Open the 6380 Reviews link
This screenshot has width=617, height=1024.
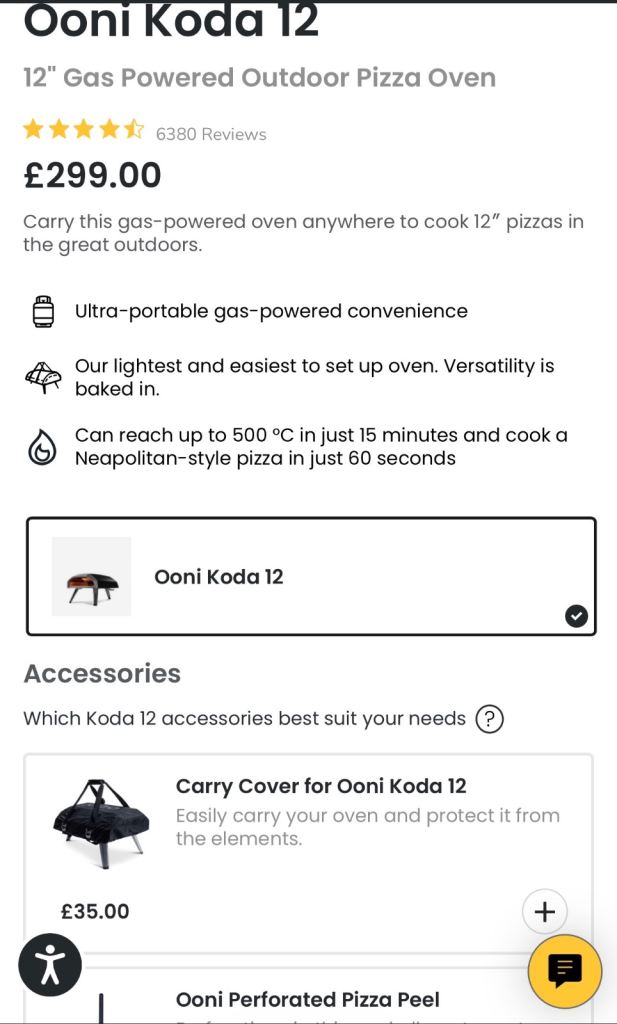[211, 134]
